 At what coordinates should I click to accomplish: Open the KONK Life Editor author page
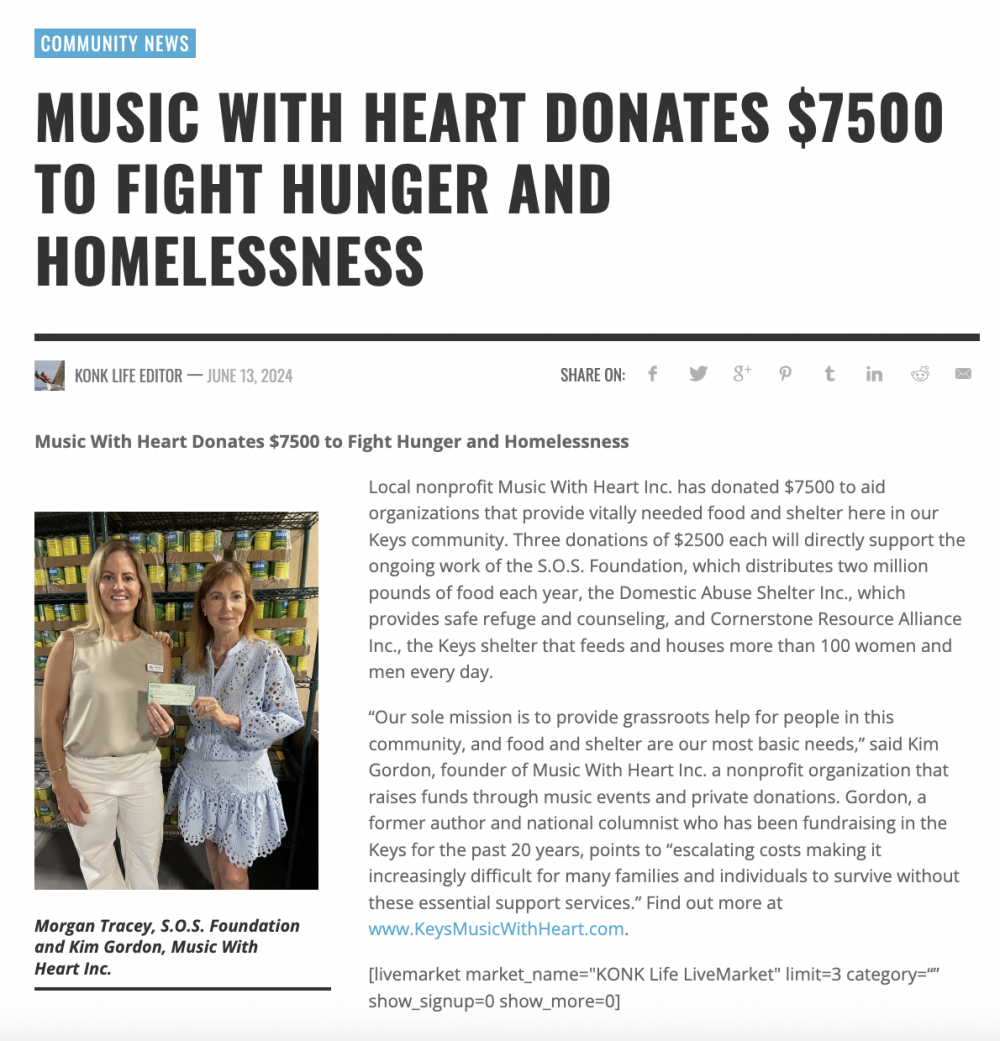[128, 376]
